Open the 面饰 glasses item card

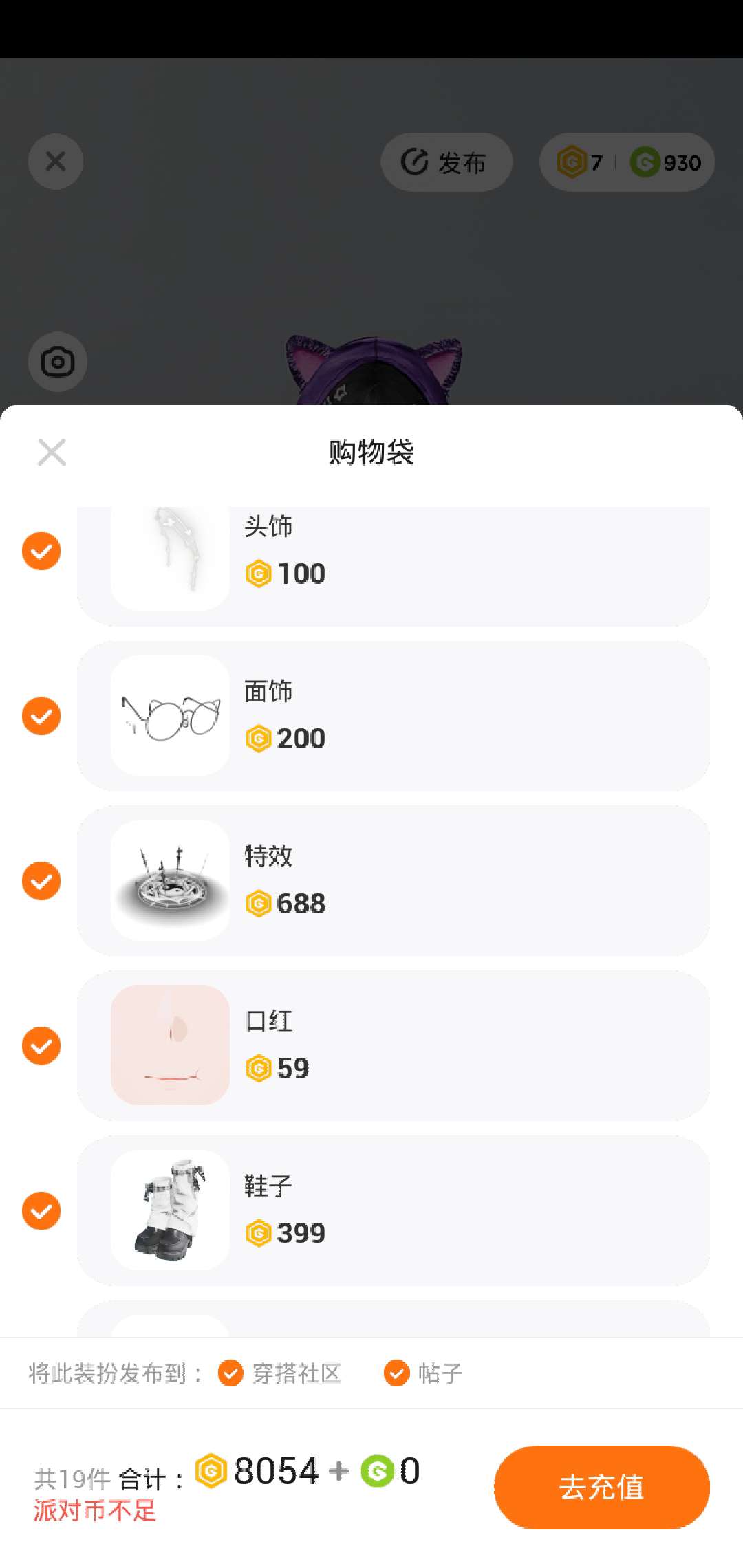pyautogui.click(x=394, y=715)
